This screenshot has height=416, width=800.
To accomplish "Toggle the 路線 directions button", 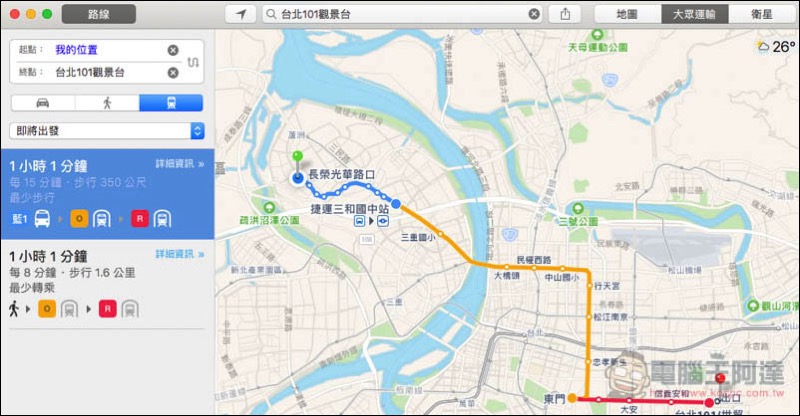I will click(99, 14).
